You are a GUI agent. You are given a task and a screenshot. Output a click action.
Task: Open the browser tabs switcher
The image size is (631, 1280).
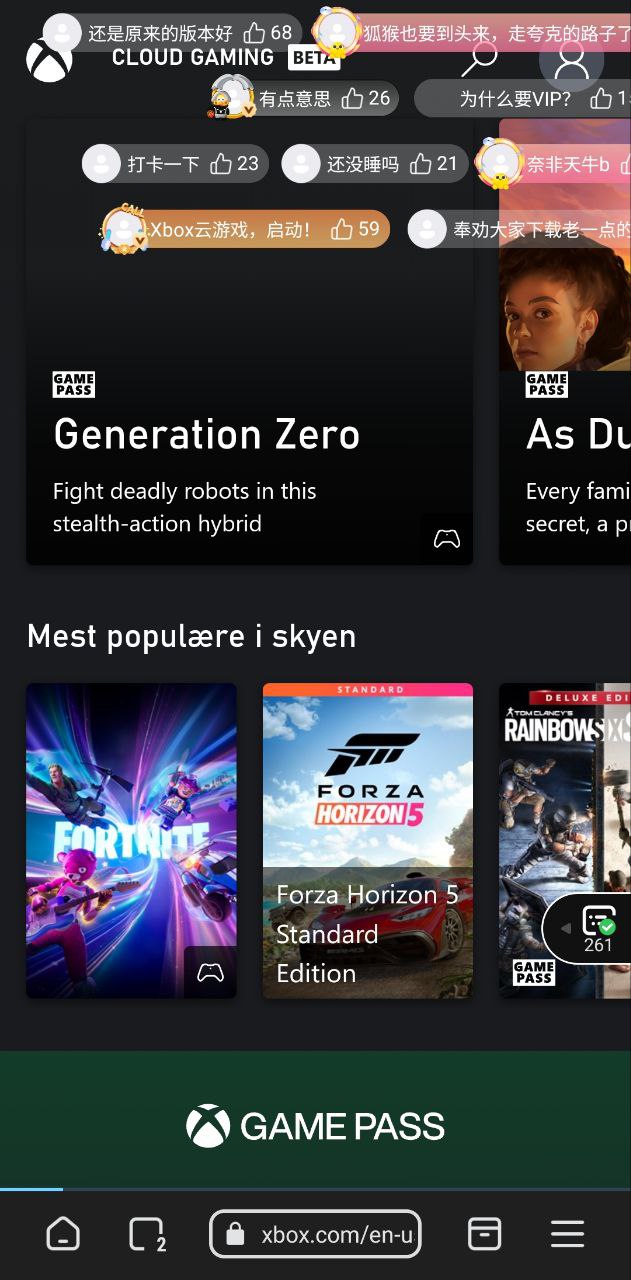tap(147, 1234)
